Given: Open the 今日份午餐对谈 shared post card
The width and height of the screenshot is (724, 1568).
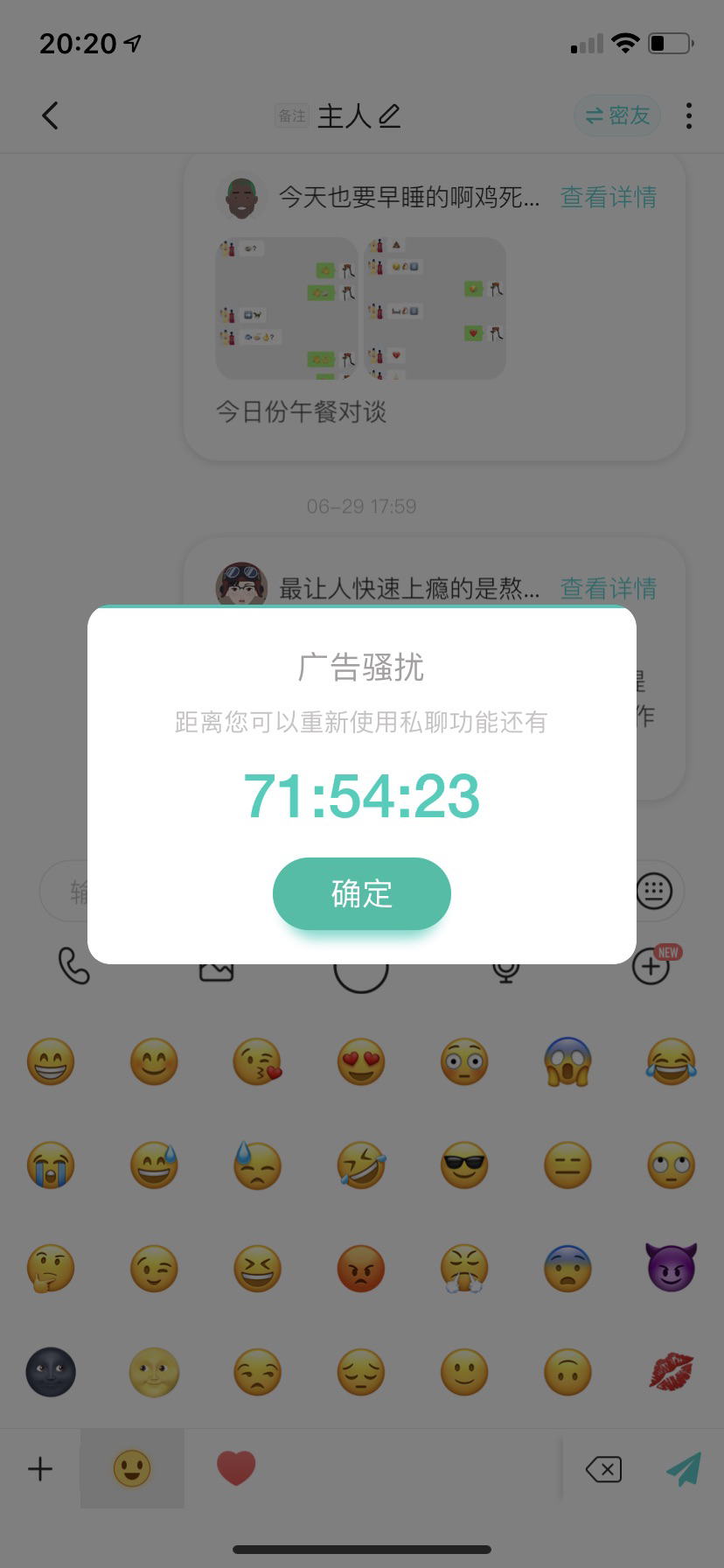Looking at the screenshot, I should coord(434,306).
